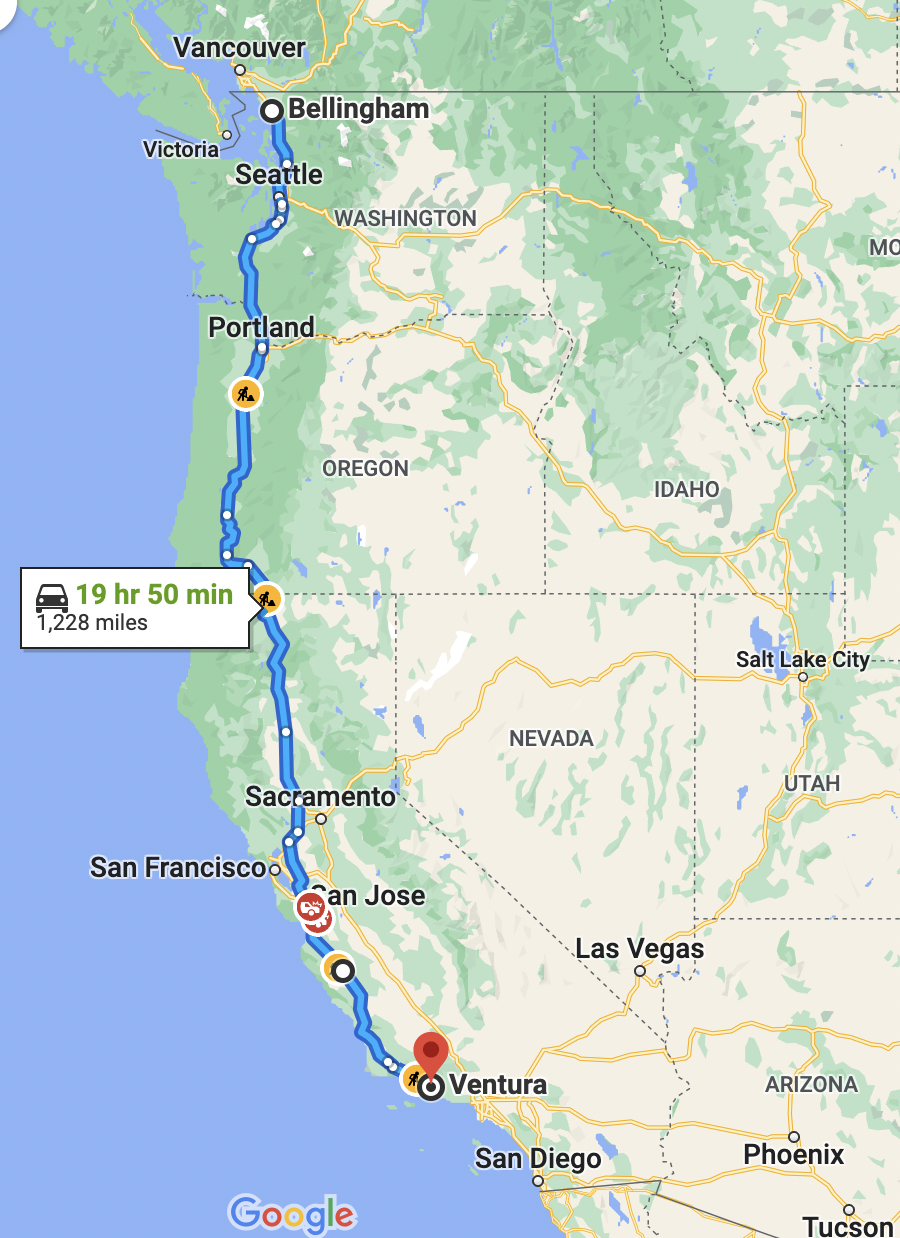
Task: Open the road work alert south of Portland
Action: (x=246, y=393)
